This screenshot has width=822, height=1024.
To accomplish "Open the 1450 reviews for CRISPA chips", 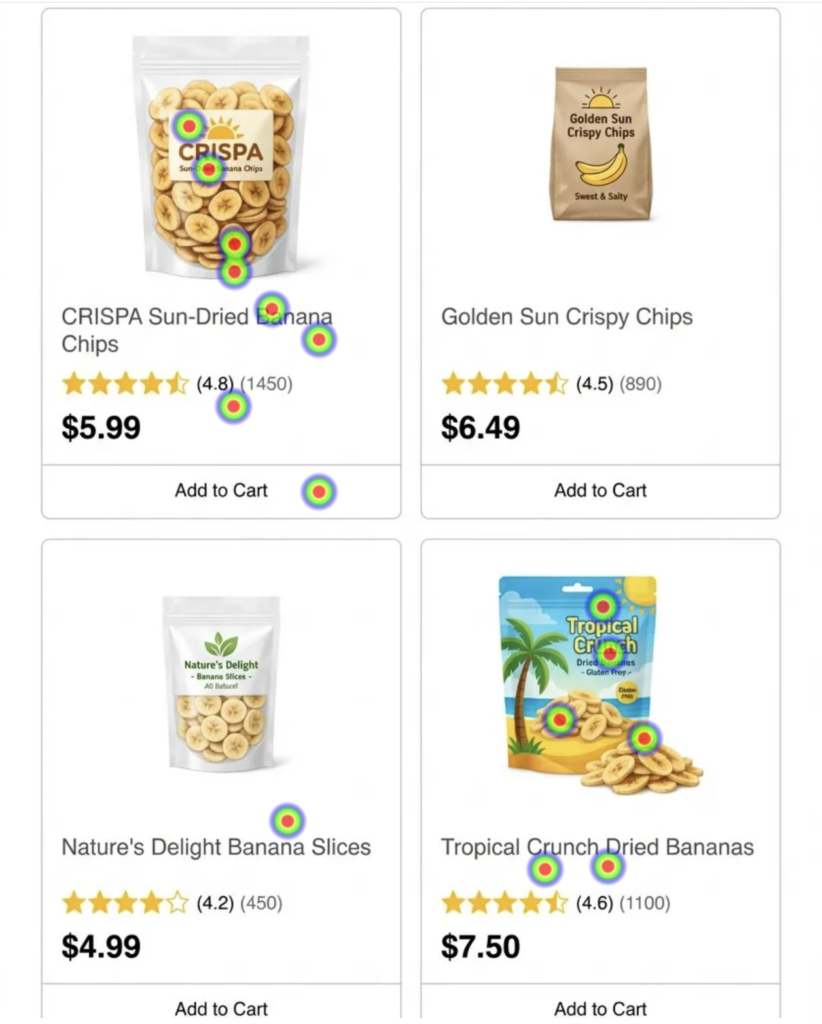I will tap(265, 383).
